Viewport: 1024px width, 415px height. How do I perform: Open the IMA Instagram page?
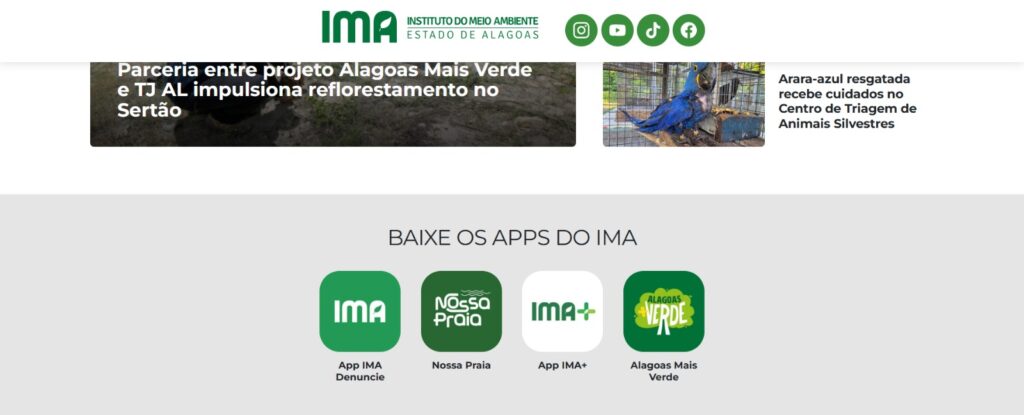581,30
